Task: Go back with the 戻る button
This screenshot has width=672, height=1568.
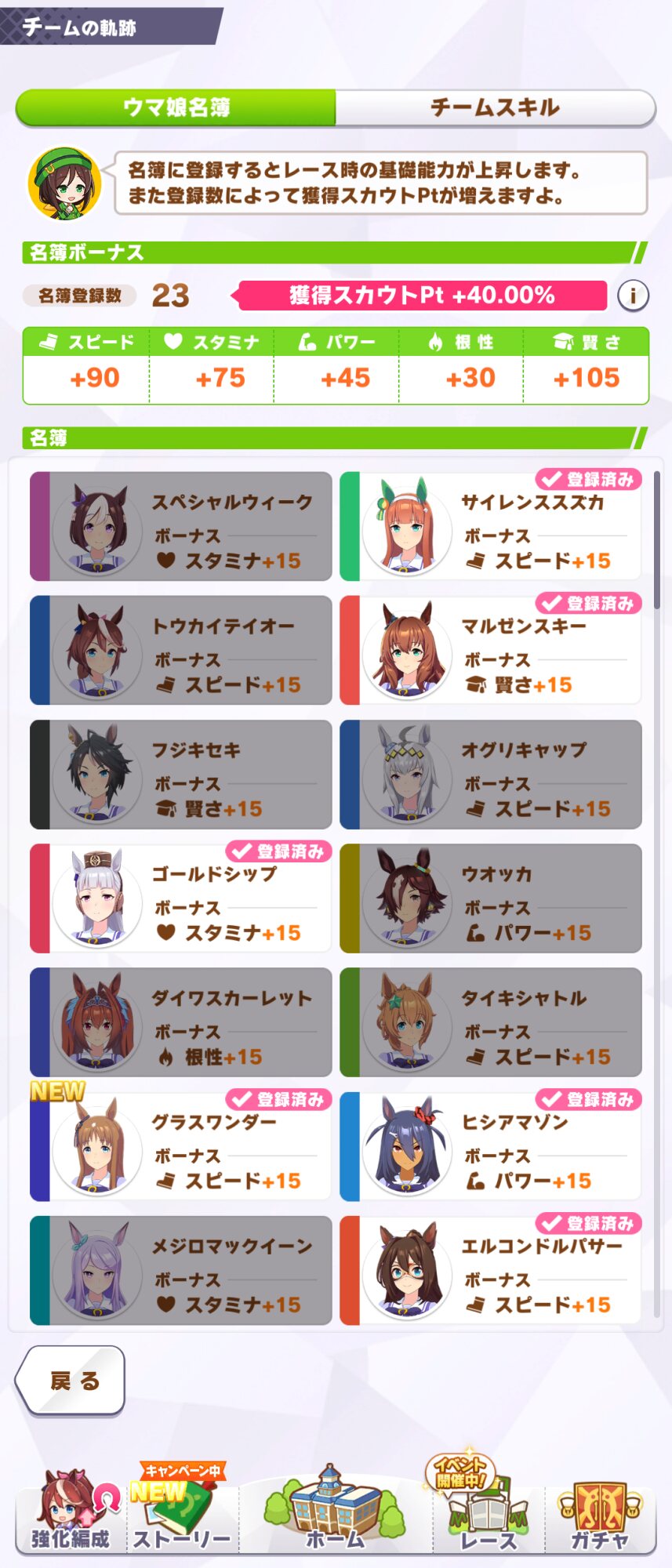Action: coord(71,1381)
